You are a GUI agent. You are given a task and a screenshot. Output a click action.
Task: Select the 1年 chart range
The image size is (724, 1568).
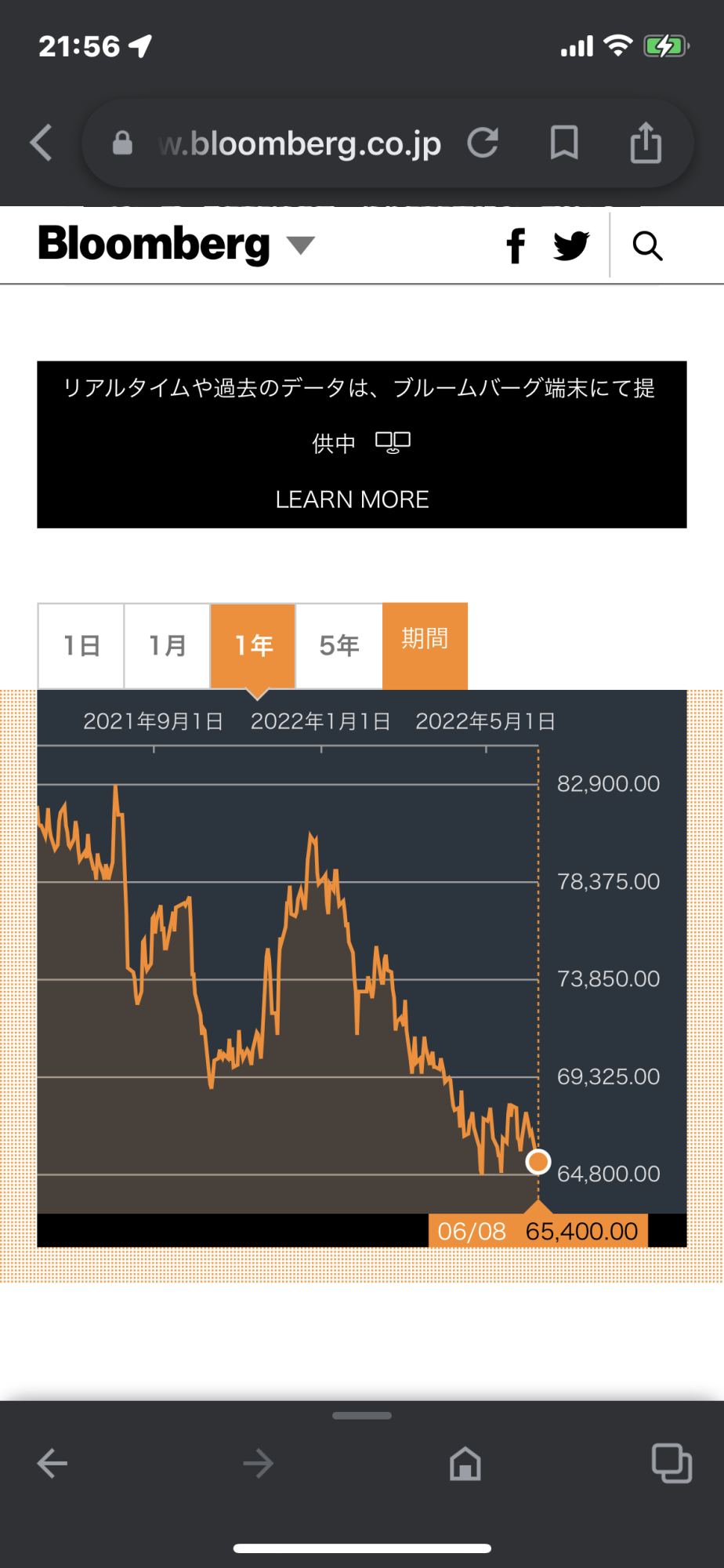click(x=253, y=646)
